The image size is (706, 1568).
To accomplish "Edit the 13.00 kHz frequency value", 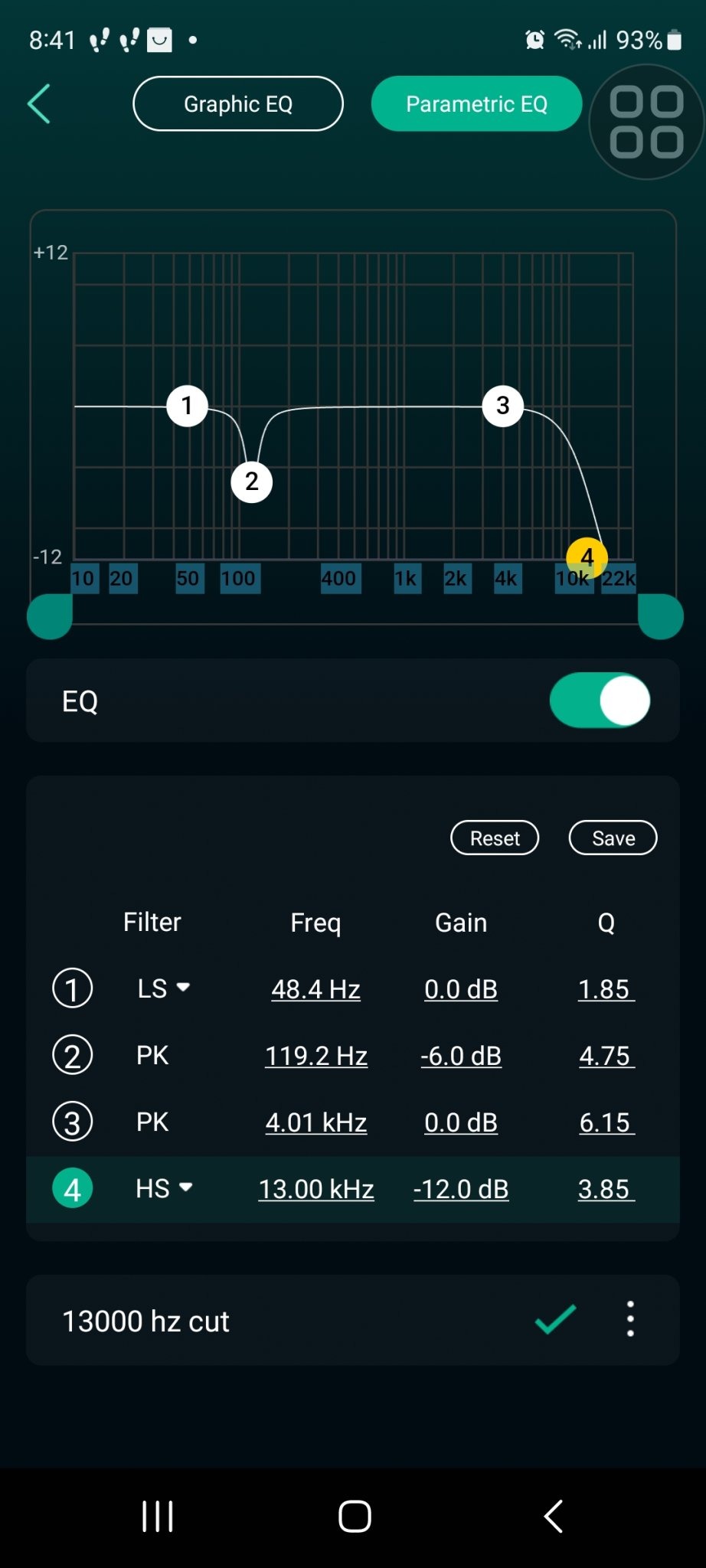I will (x=316, y=1189).
